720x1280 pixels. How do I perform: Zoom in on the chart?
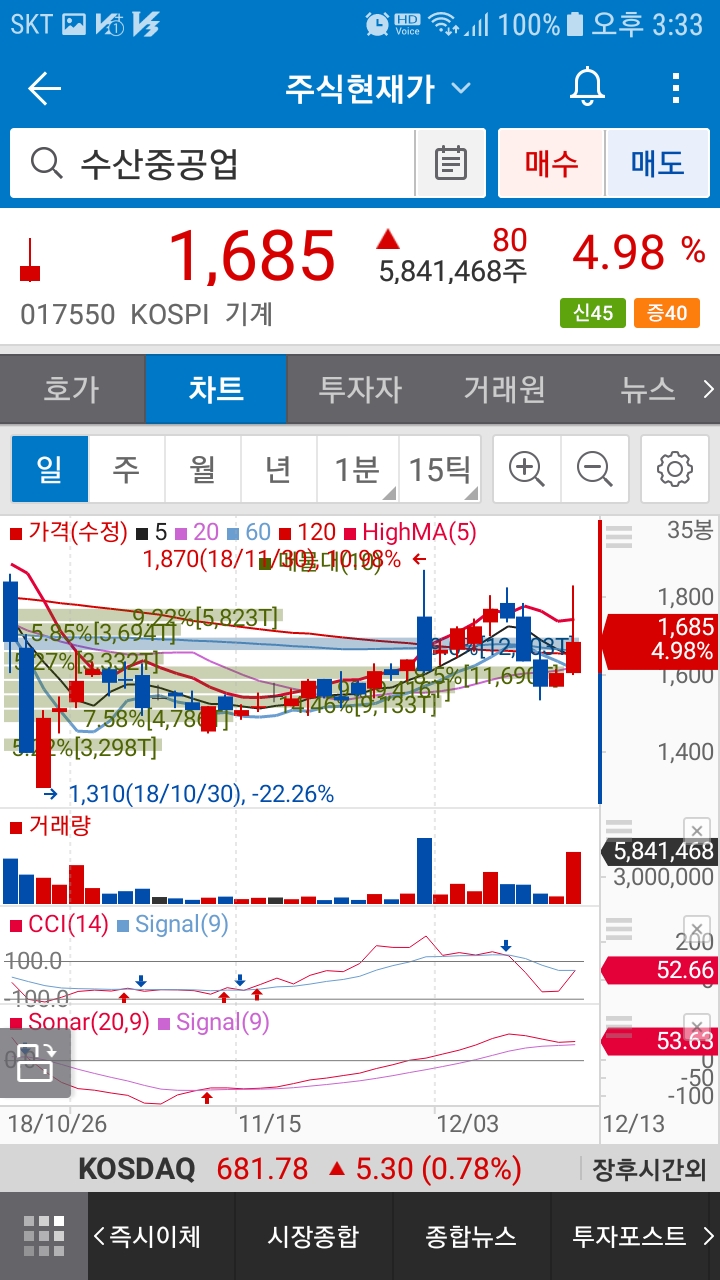526,469
